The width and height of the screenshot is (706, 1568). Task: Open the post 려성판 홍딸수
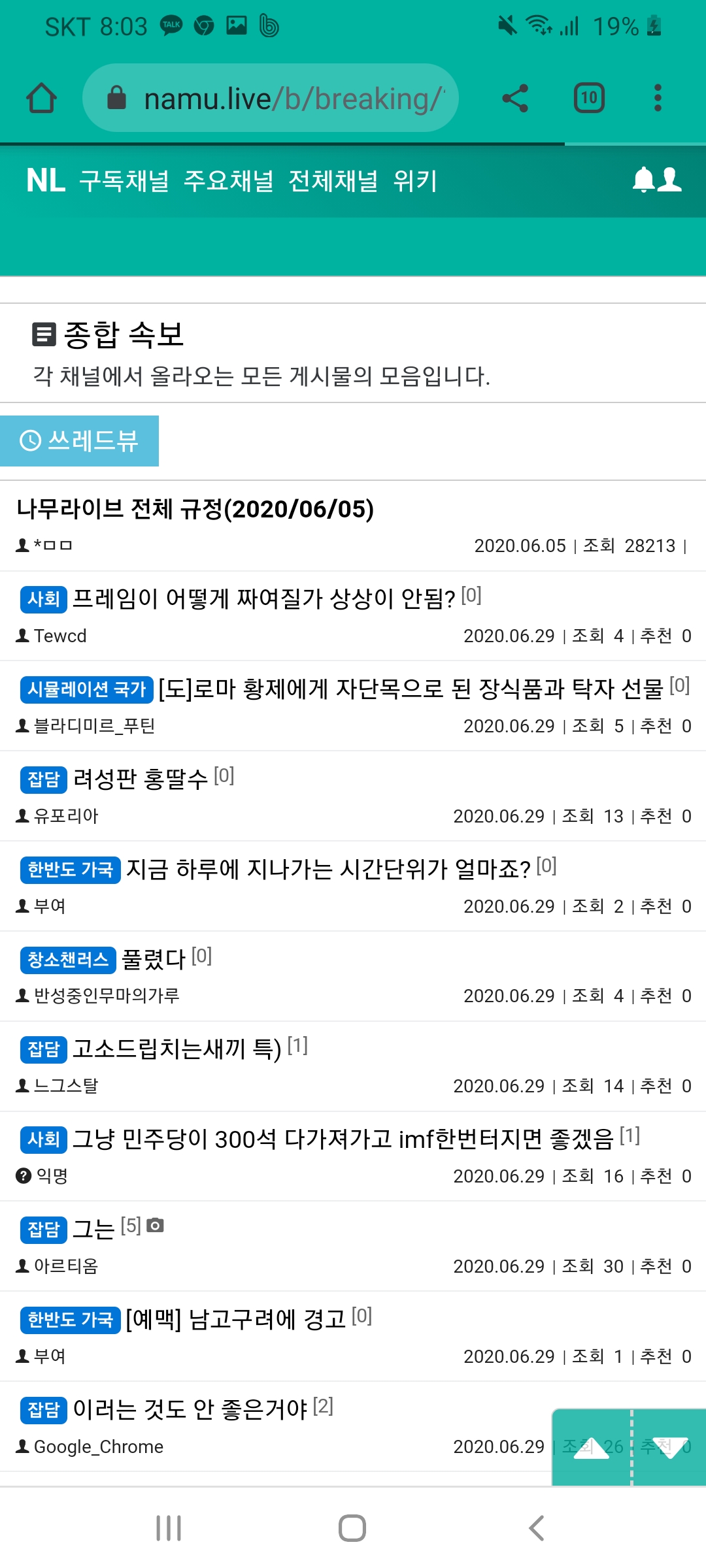click(141, 779)
